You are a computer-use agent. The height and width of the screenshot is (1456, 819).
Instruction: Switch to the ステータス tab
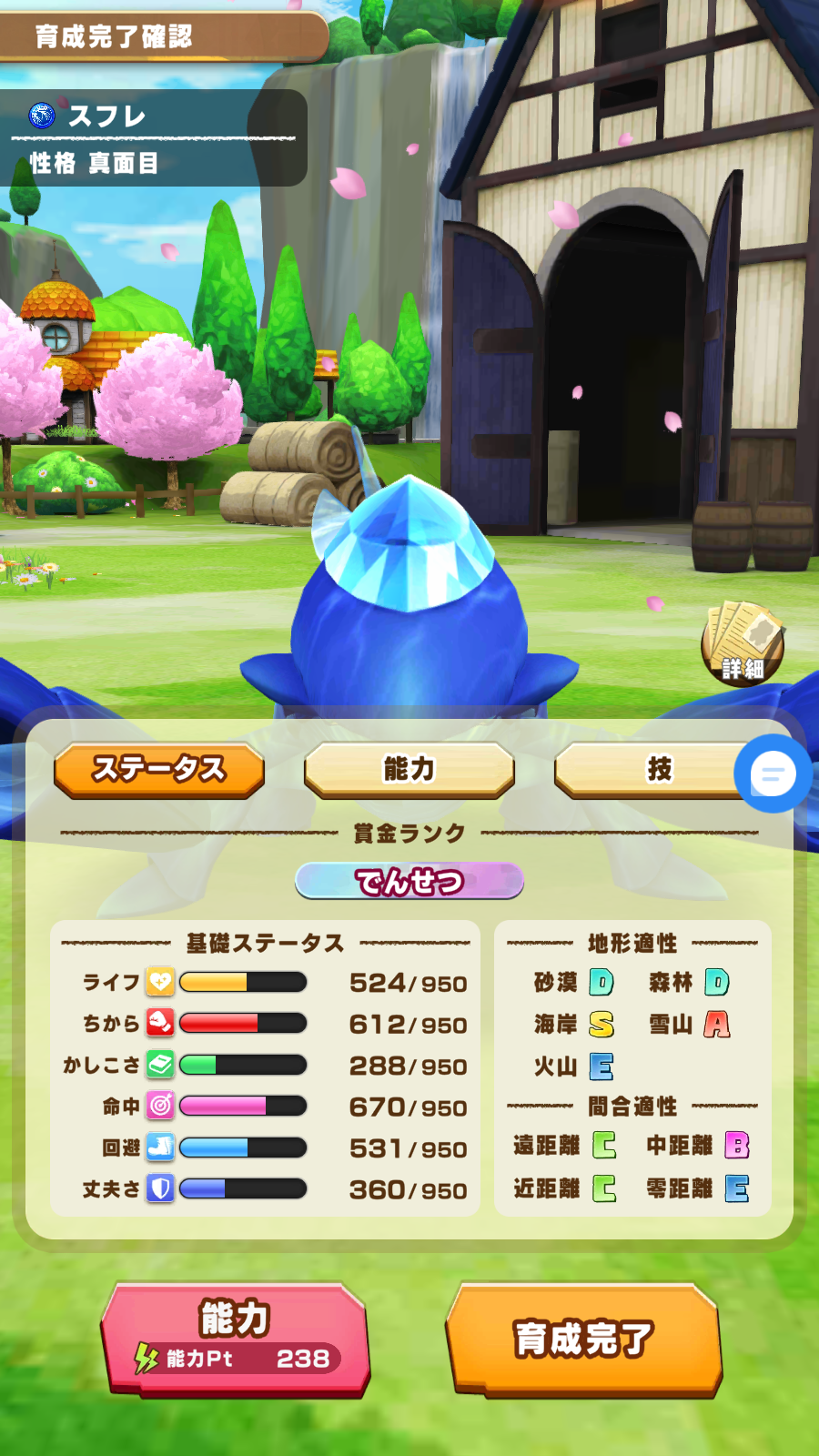(159, 770)
